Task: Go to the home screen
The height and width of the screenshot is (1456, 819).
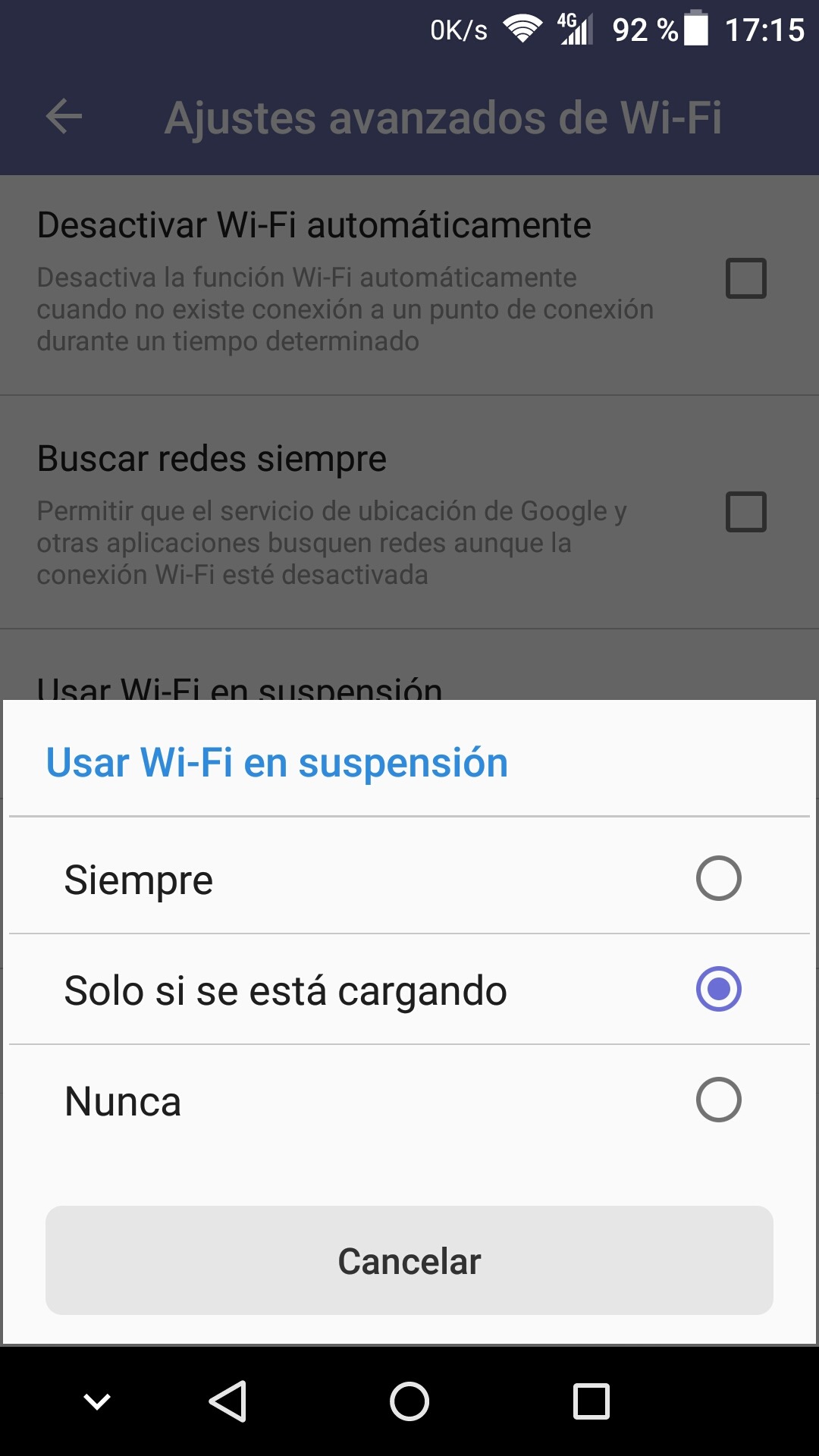Action: point(409,1401)
